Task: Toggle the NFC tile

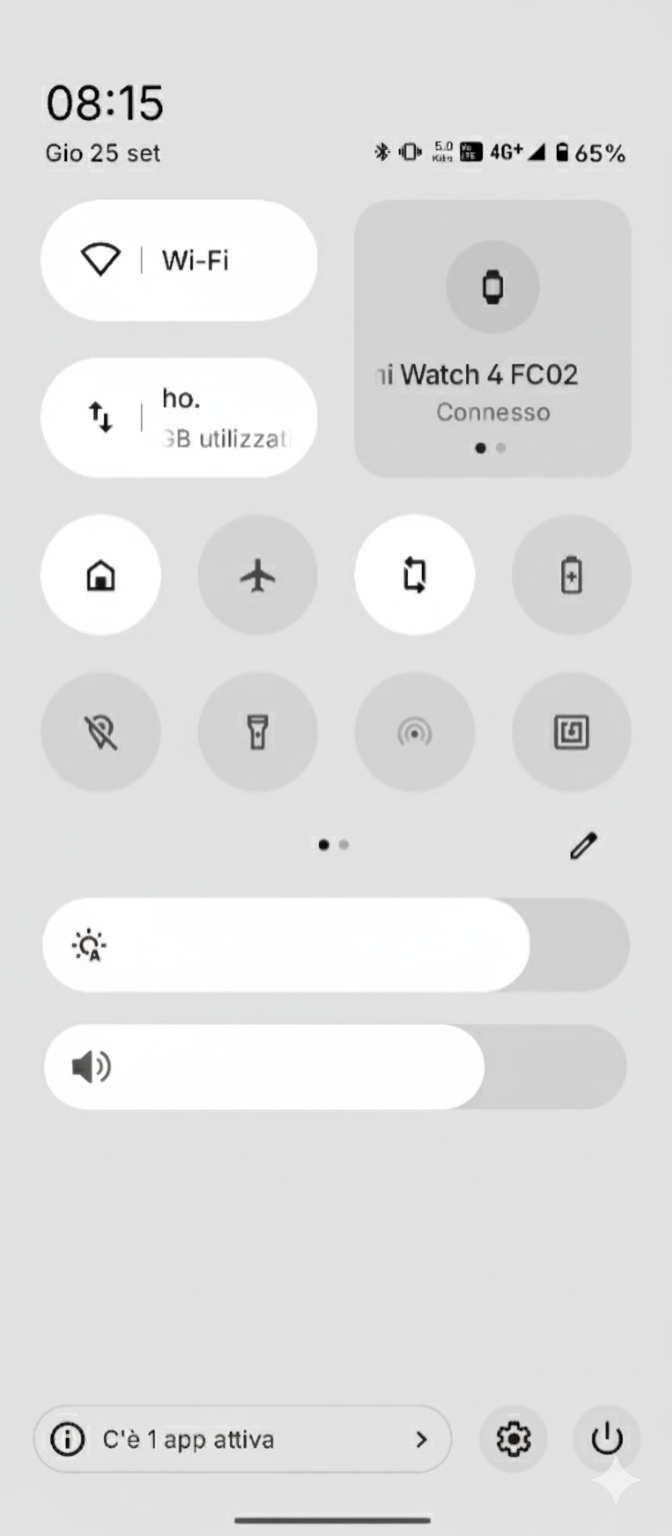Action: click(571, 733)
